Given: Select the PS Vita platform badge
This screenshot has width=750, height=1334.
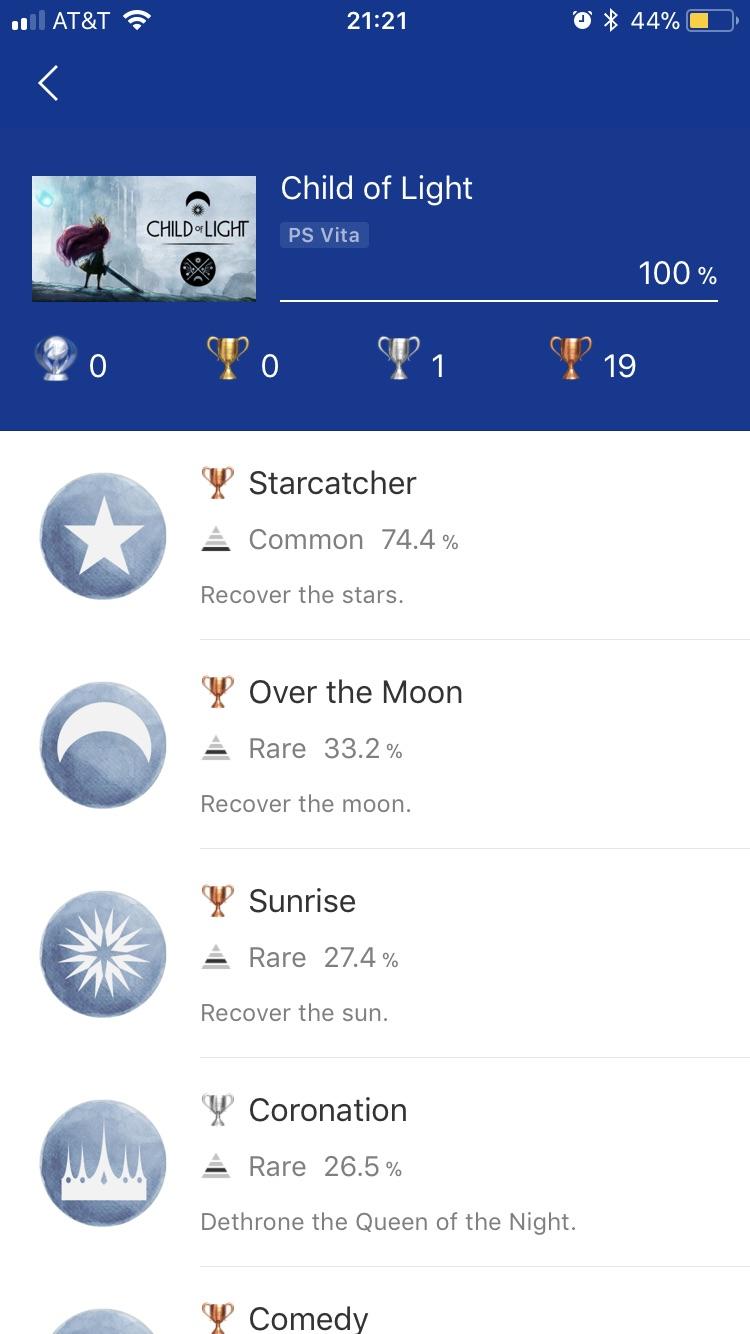Looking at the screenshot, I should tap(324, 235).
